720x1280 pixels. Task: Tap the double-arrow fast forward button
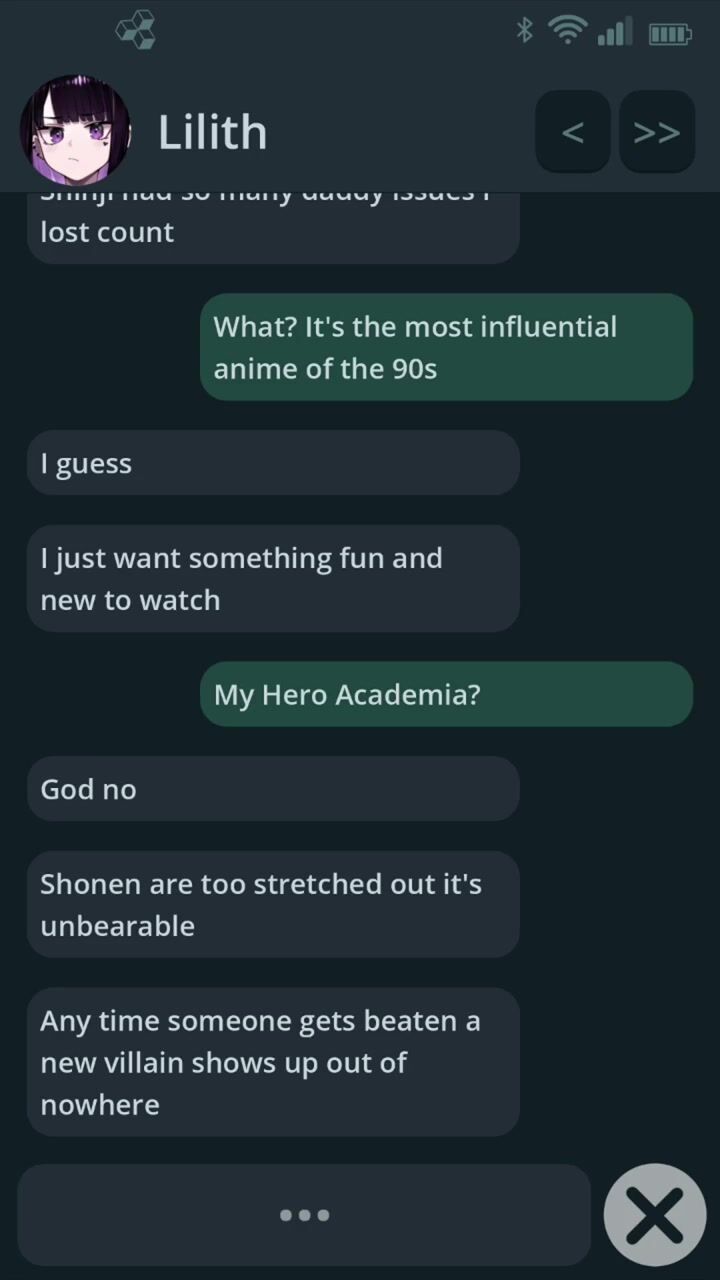pos(657,132)
